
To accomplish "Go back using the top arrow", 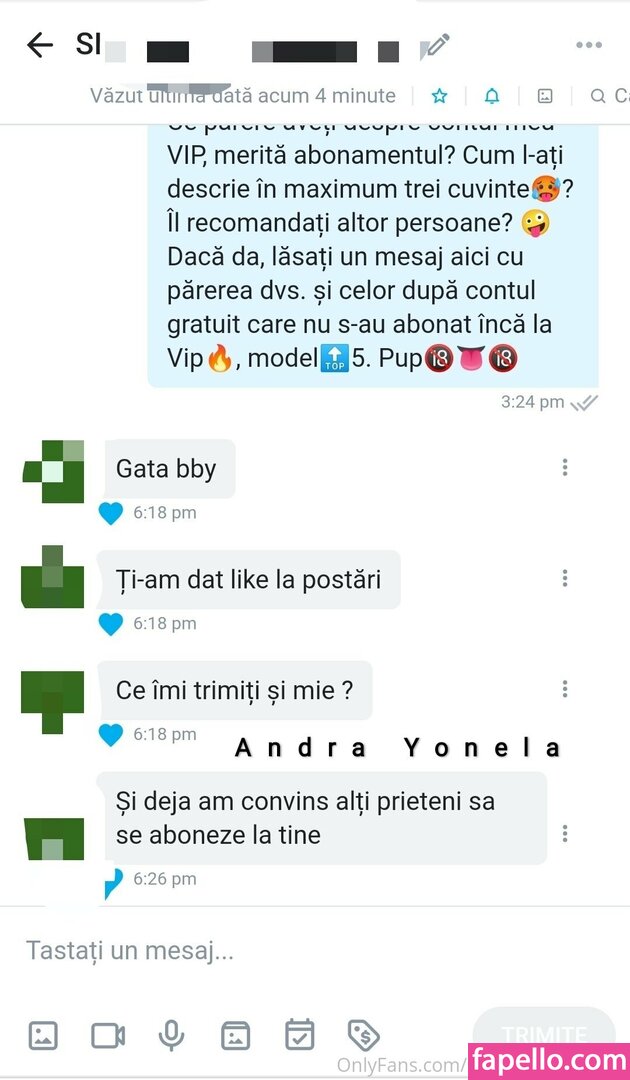I will coord(39,45).
